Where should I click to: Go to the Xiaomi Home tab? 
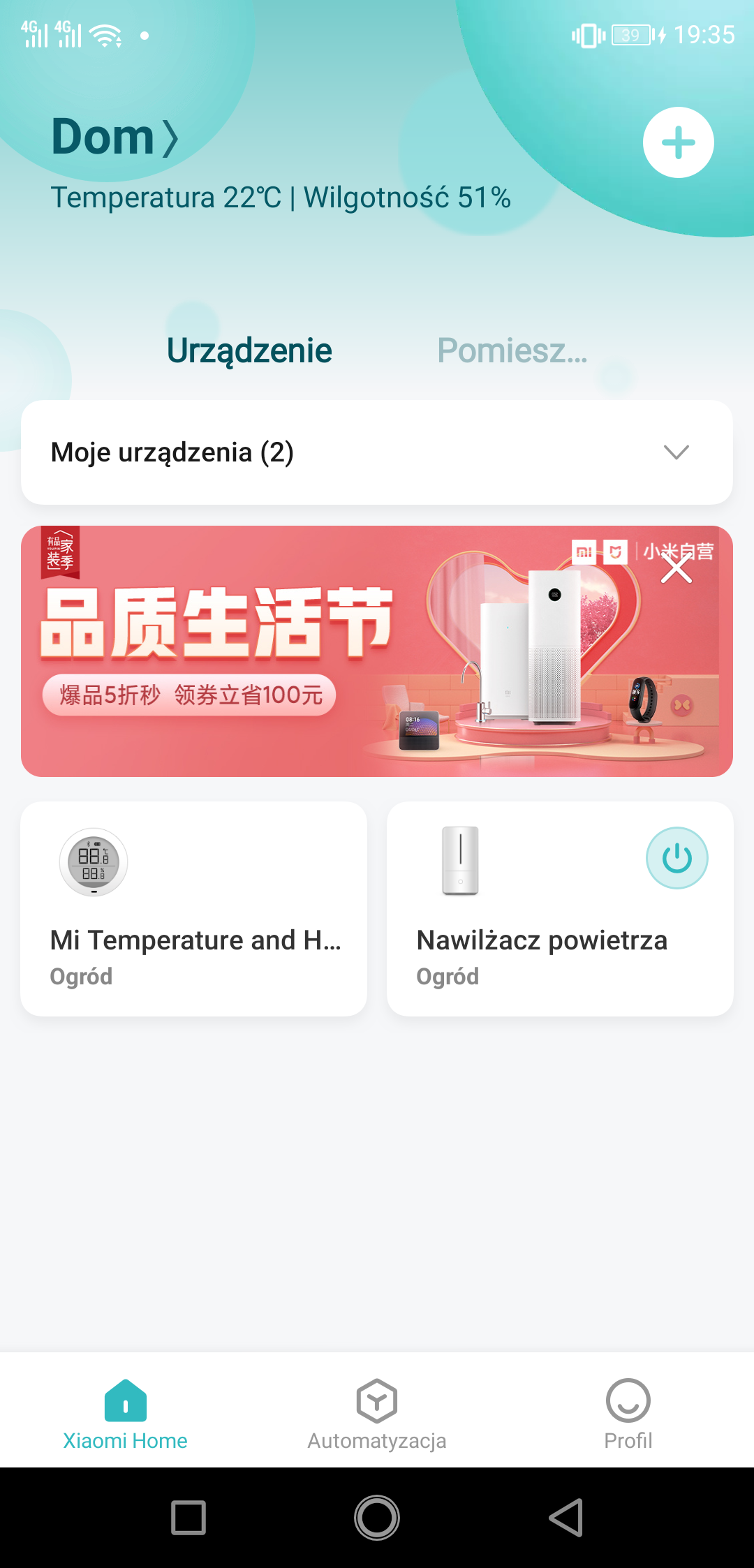[126, 1412]
